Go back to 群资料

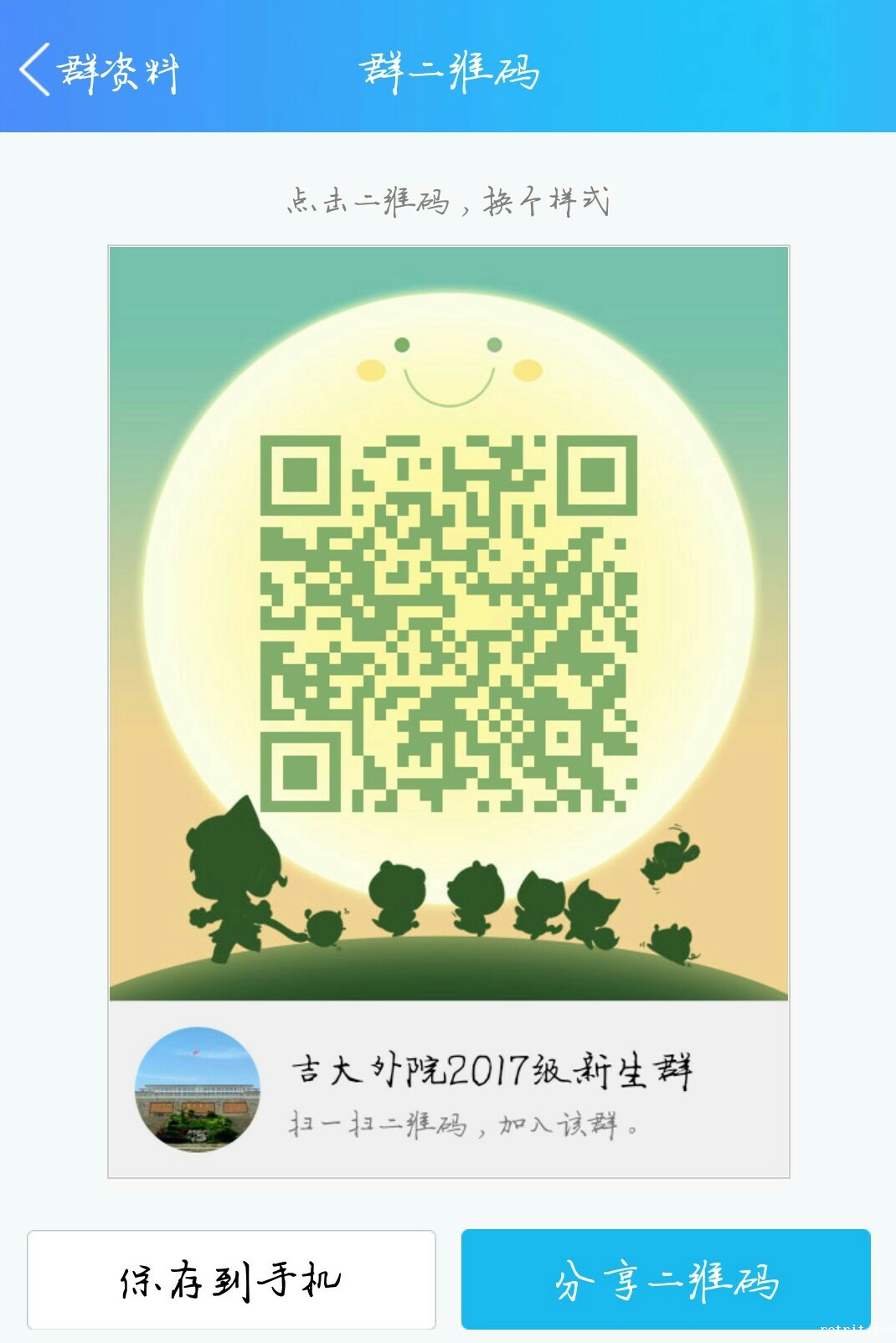(x=99, y=70)
